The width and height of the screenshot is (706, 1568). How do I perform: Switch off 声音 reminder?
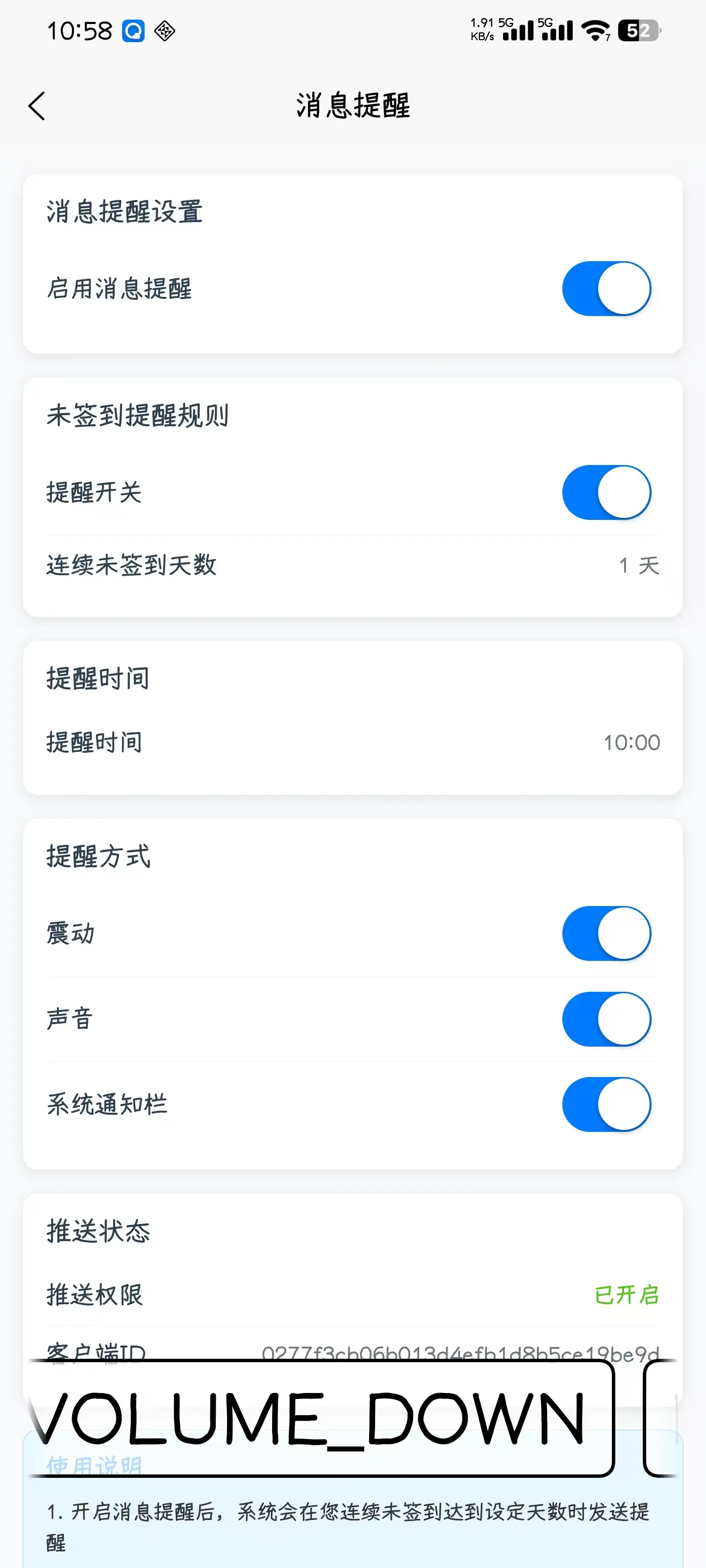click(x=606, y=1019)
